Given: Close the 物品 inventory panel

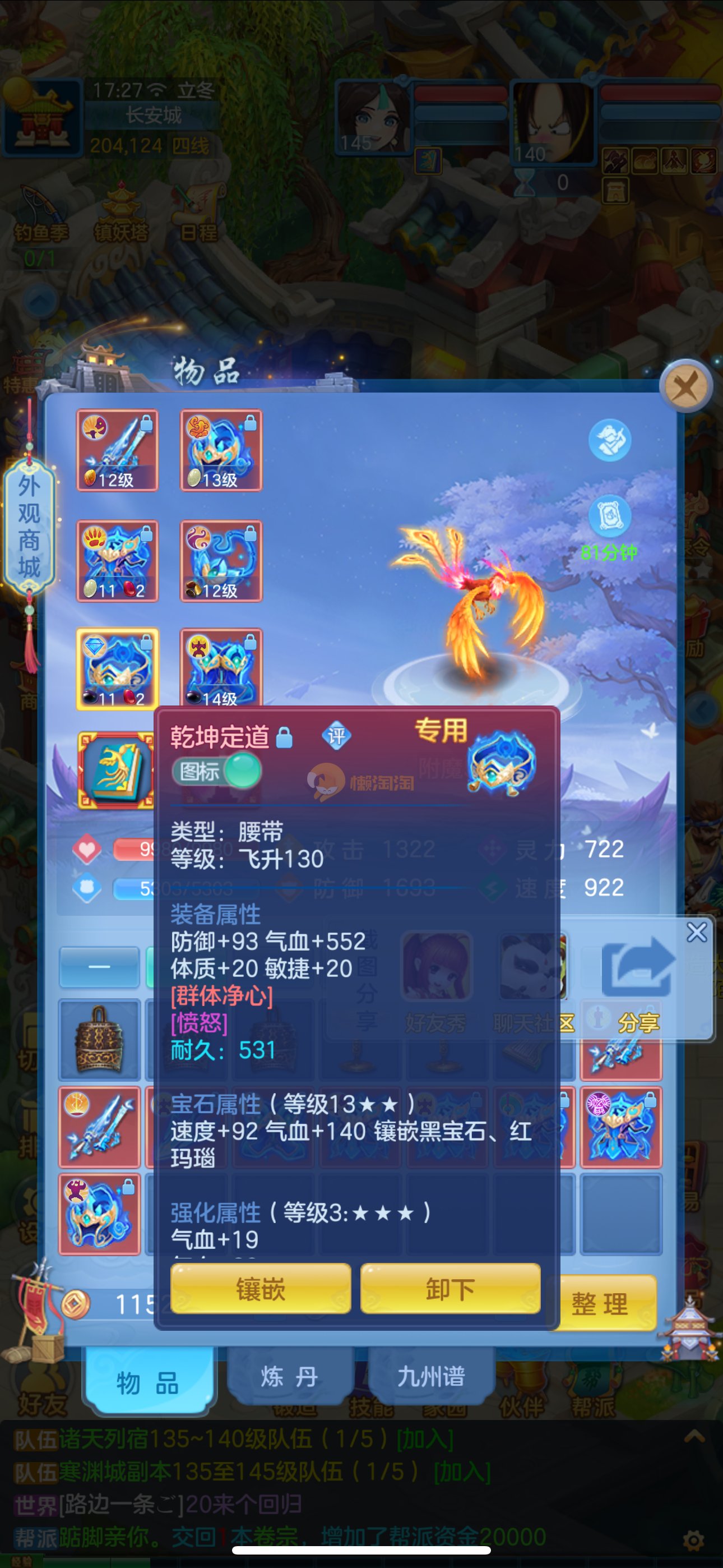Looking at the screenshot, I should tap(687, 386).
